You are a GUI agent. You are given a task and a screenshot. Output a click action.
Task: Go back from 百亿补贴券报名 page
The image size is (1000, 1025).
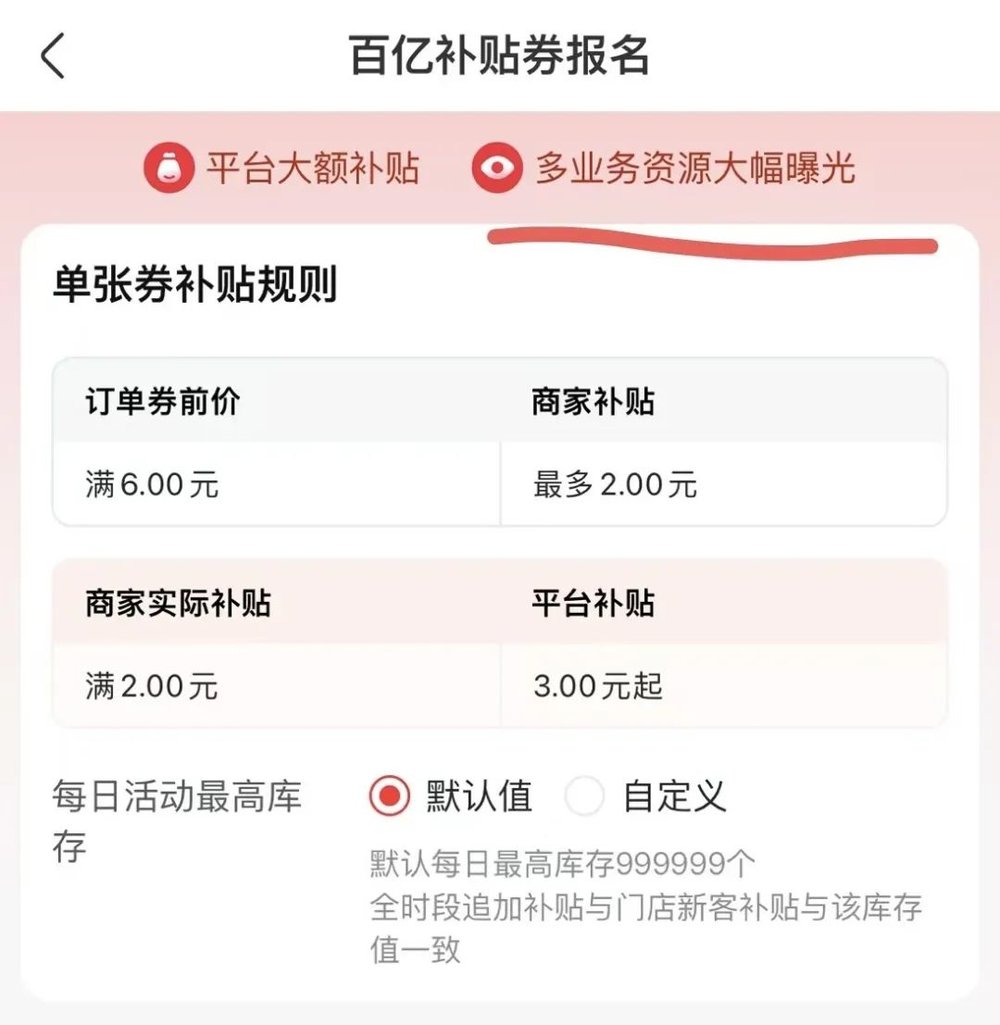click(x=53, y=56)
